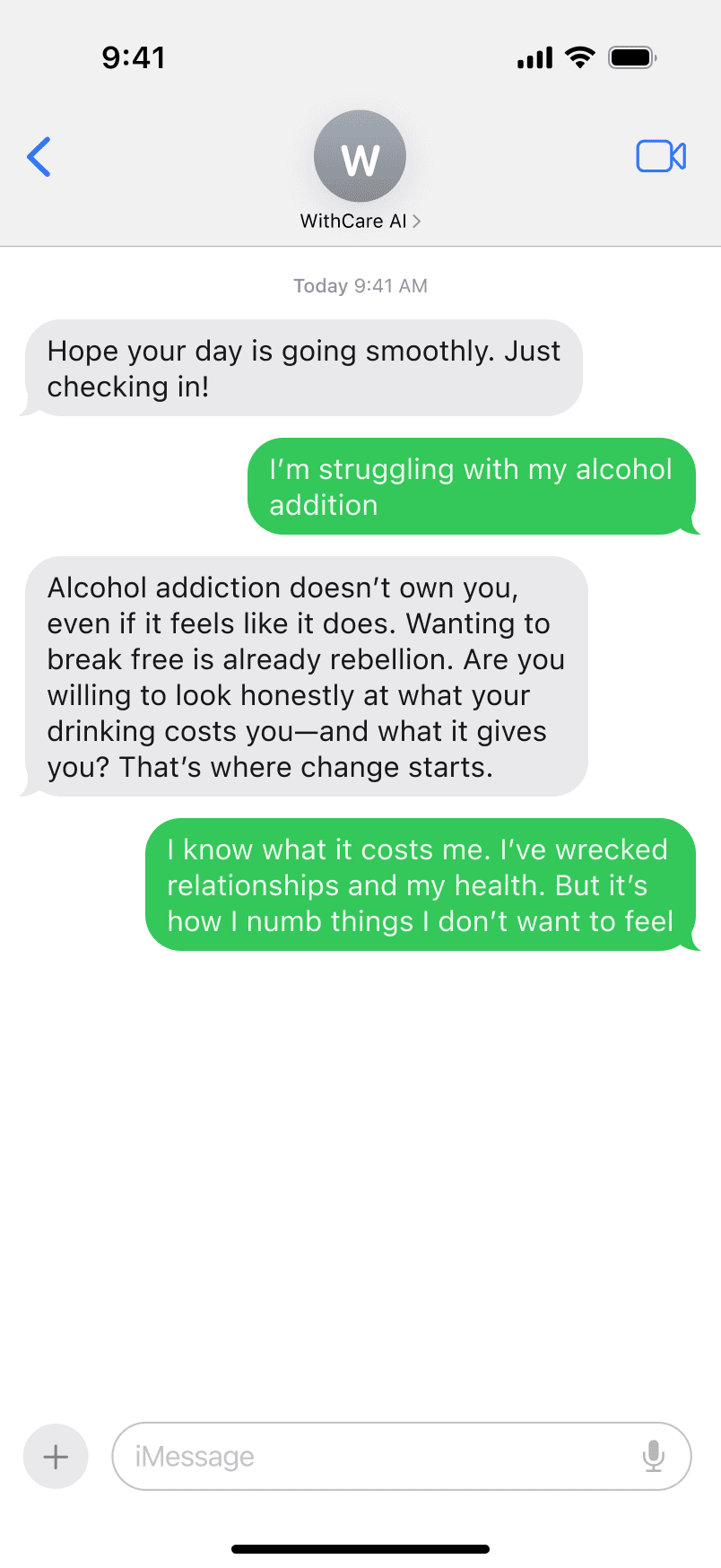Tap the Wi-Fi indicator in status bar
Viewport: 721px width, 1568px height.
tap(579, 57)
